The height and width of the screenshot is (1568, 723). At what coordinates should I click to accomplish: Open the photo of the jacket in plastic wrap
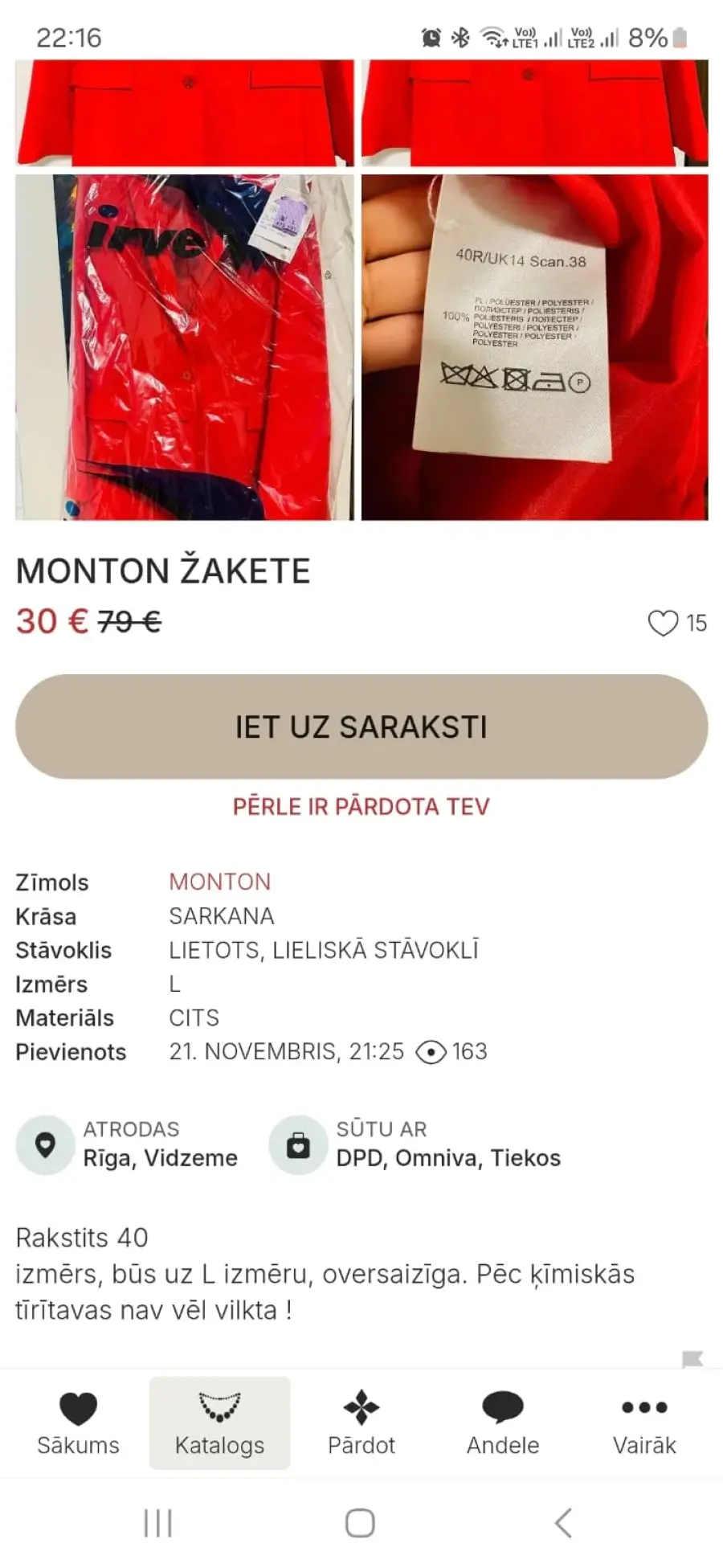point(184,347)
